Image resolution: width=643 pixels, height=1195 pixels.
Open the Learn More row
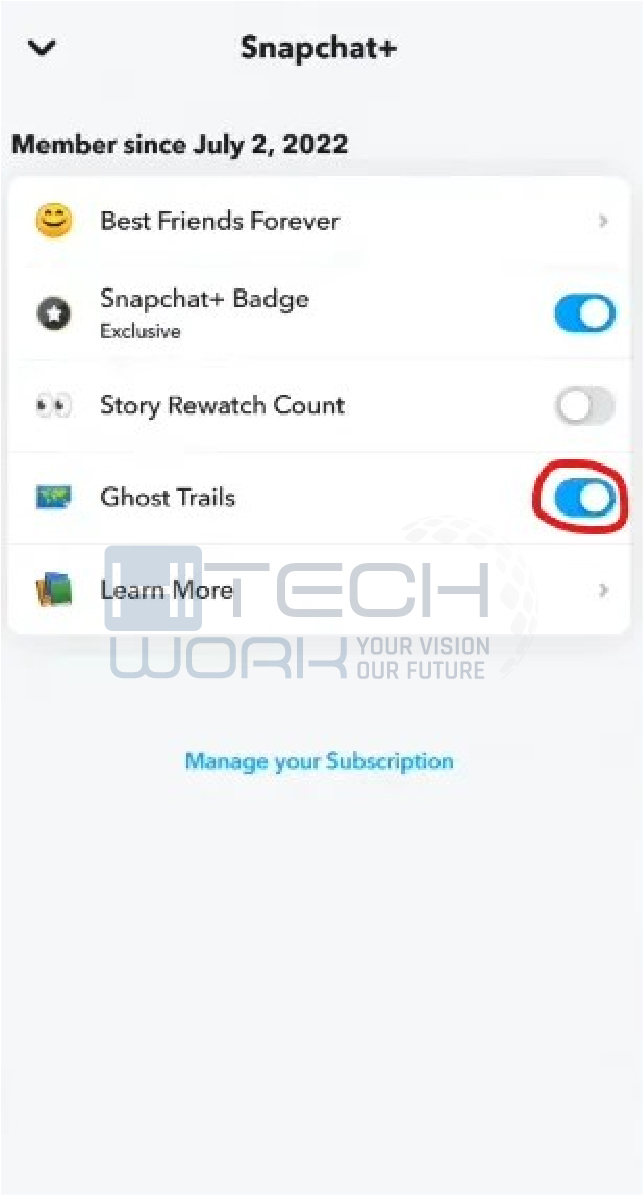point(318,590)
